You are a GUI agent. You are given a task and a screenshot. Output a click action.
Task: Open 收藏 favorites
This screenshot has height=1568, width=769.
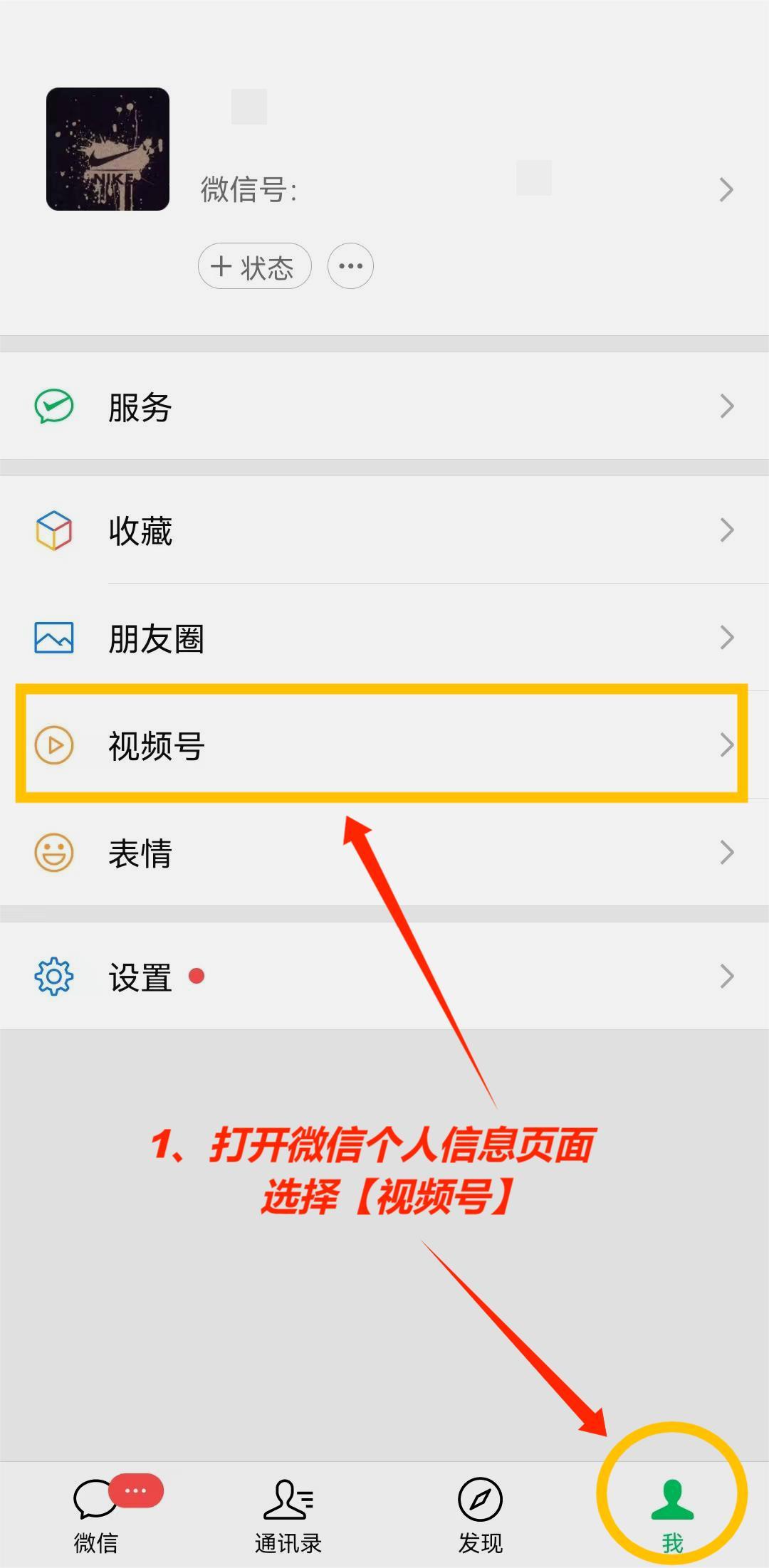(x=384, y=530)
